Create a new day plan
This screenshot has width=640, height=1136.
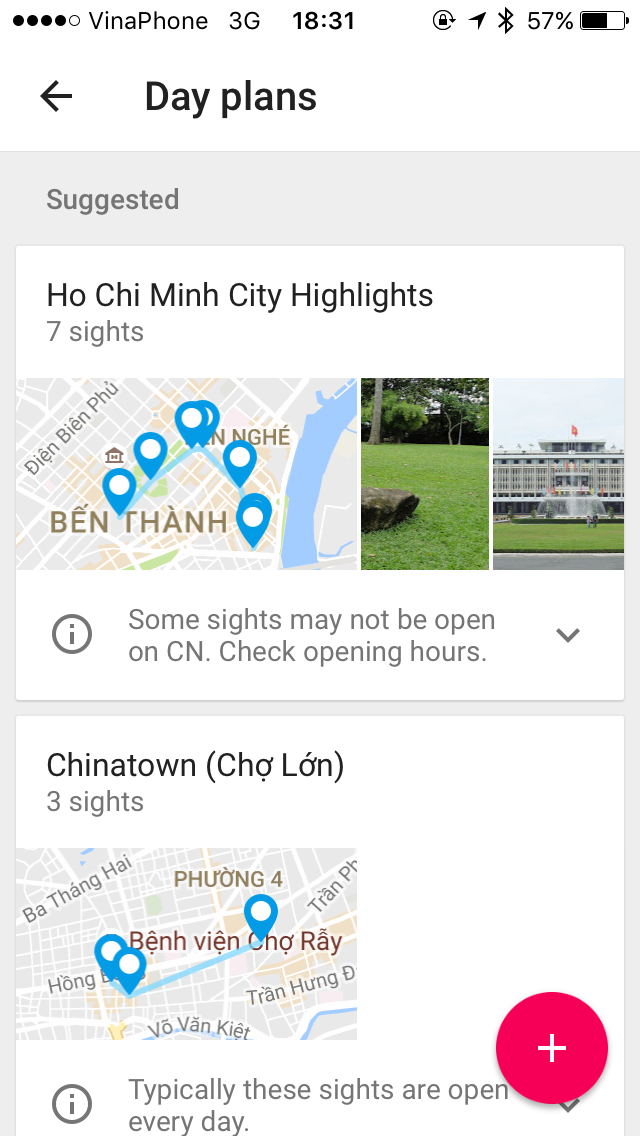click(x=552, y=1047)
